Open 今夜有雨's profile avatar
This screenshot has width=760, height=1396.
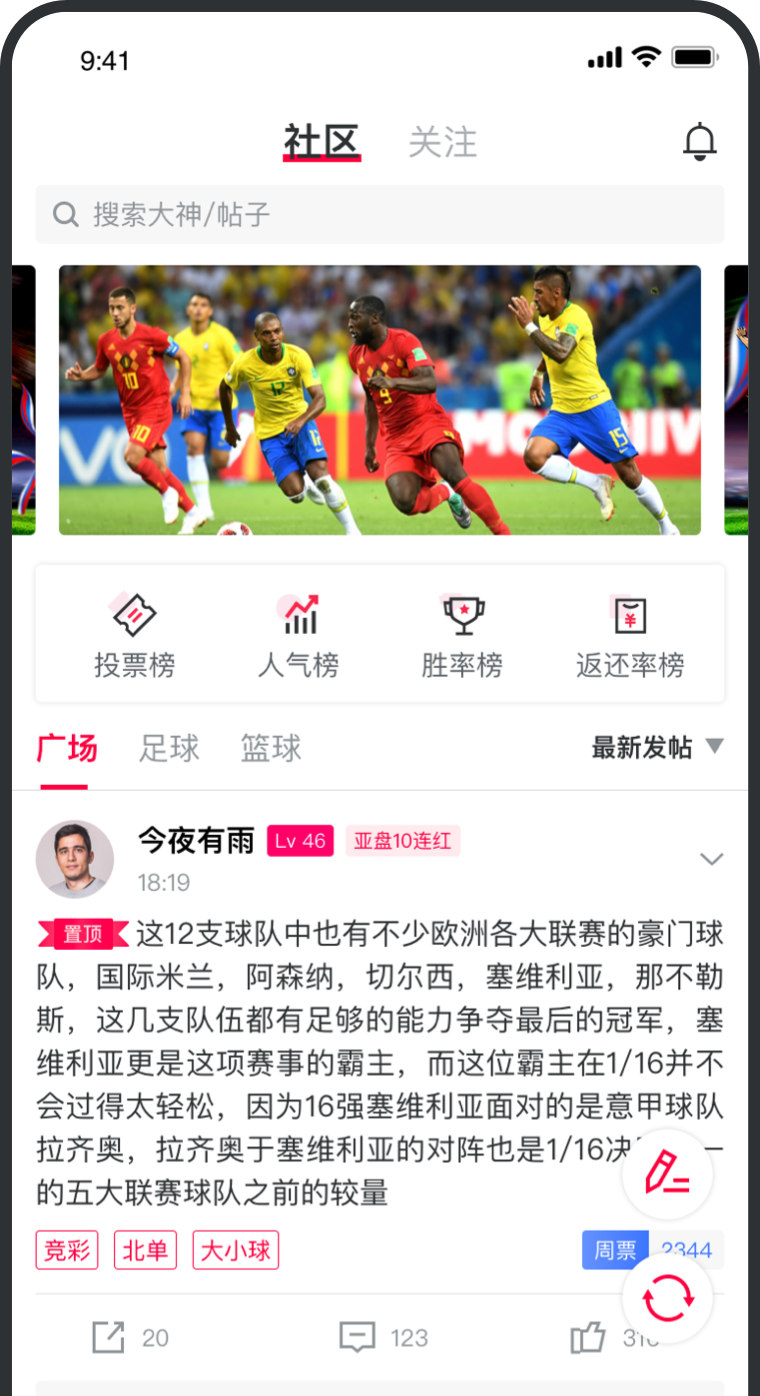pos(75,859)
